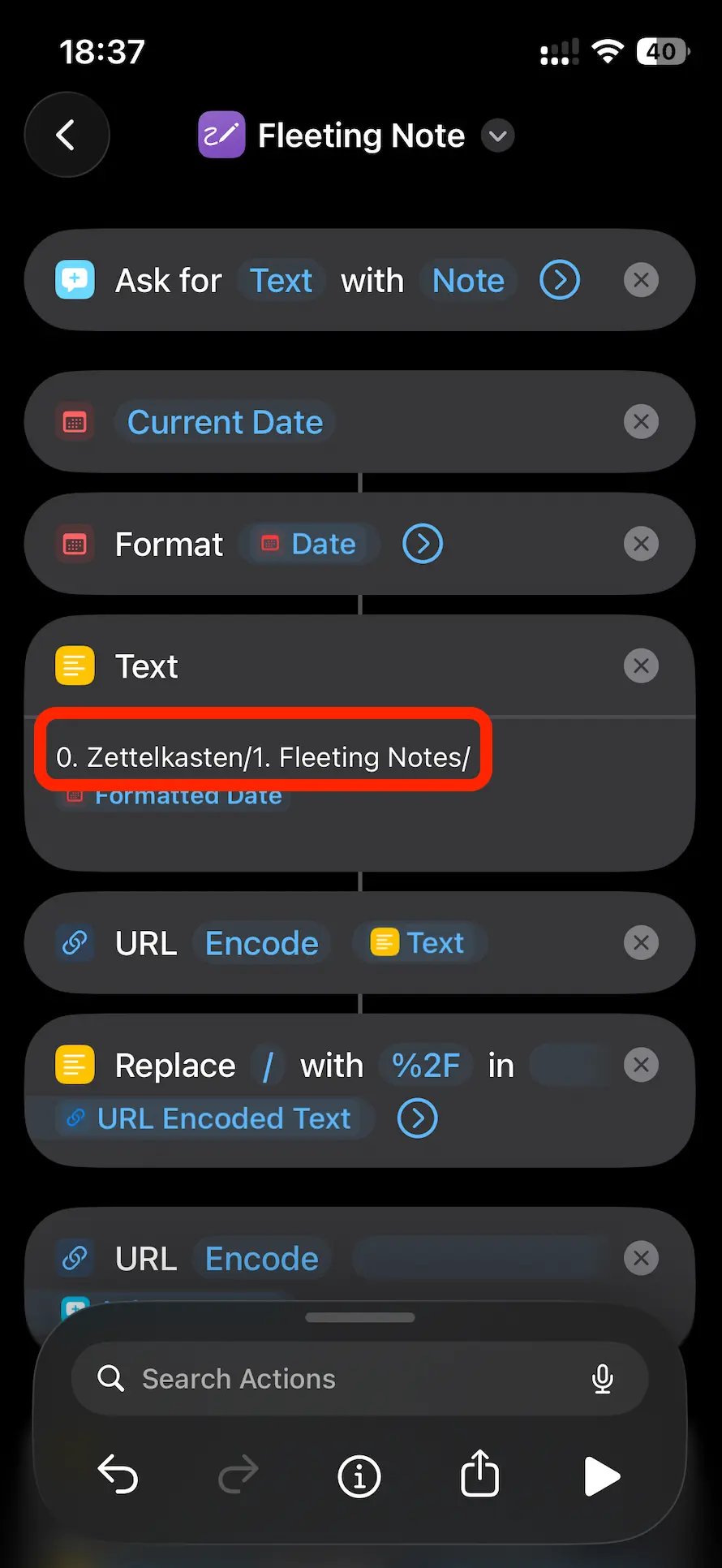Open details of the Ask for Text action
This screenshot has height=1568, width=722.
click(559, 280)
